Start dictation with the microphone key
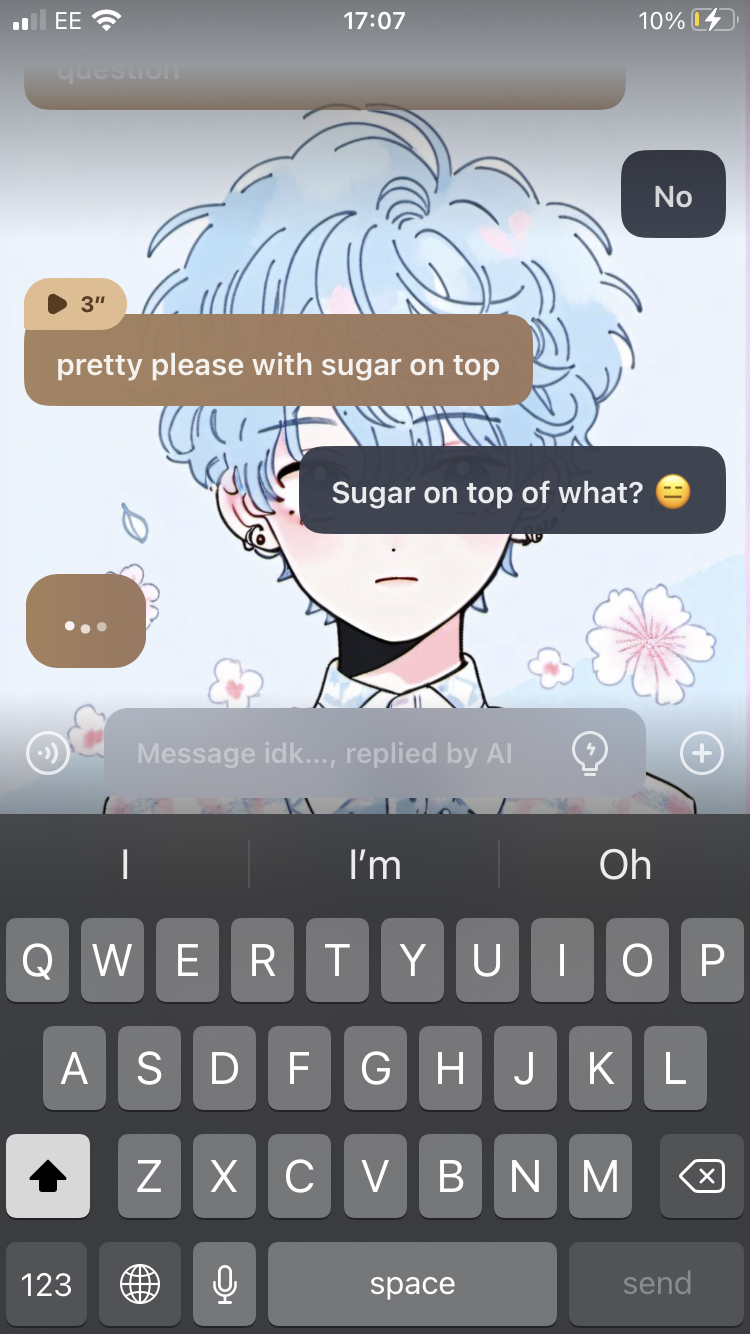This screenshot has width=750, height=1334. (225, 1284)
